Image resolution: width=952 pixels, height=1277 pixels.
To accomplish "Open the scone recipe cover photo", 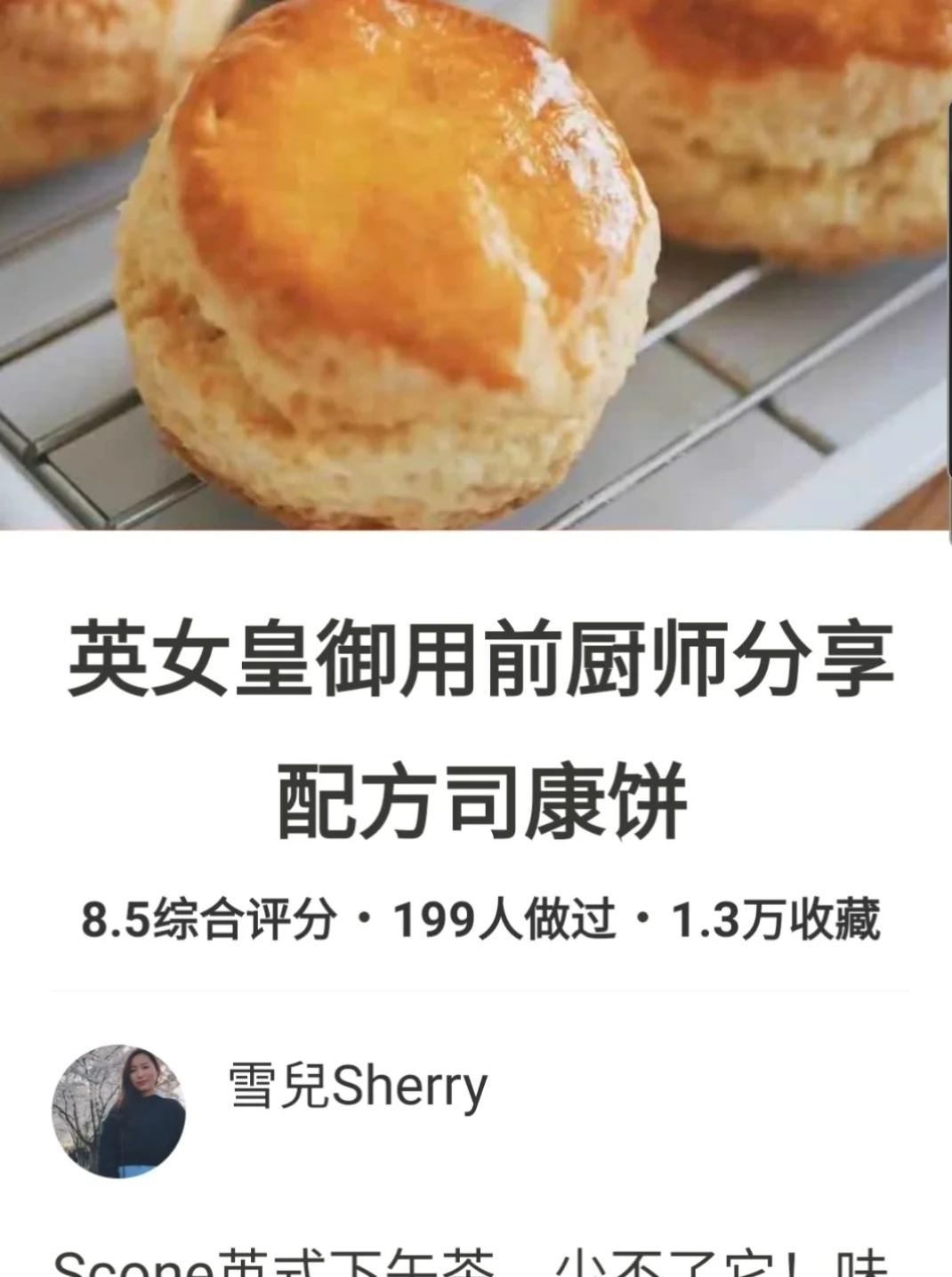I will click(x=476, y=264).
